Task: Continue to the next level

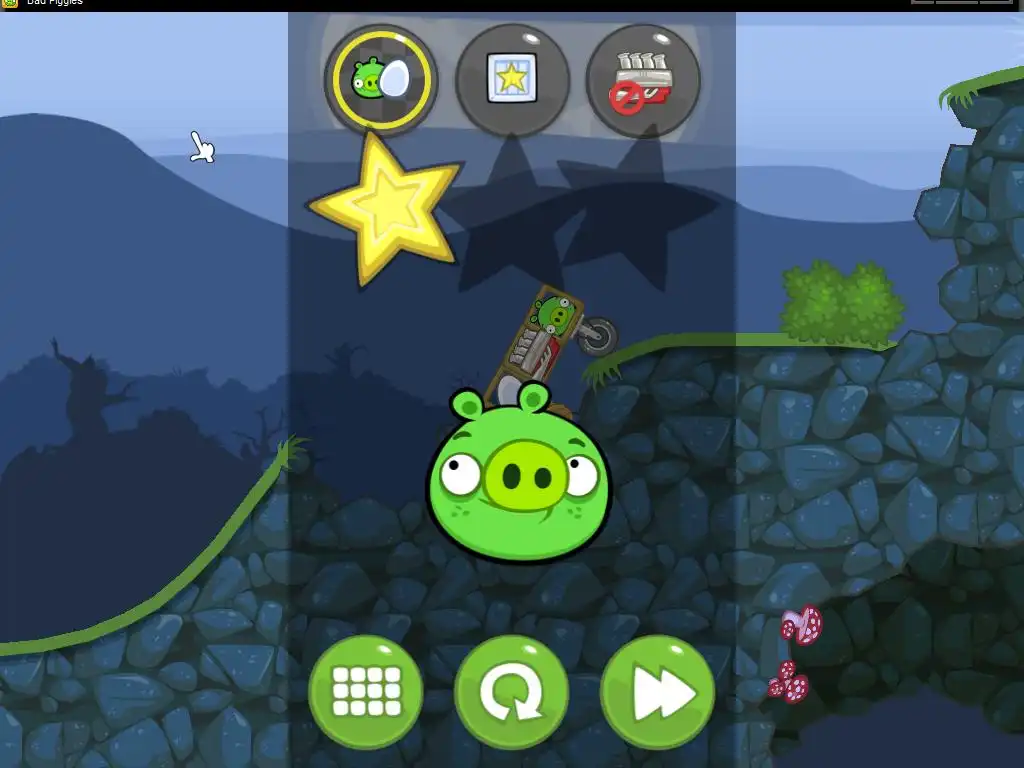Action: click(657, 691)
